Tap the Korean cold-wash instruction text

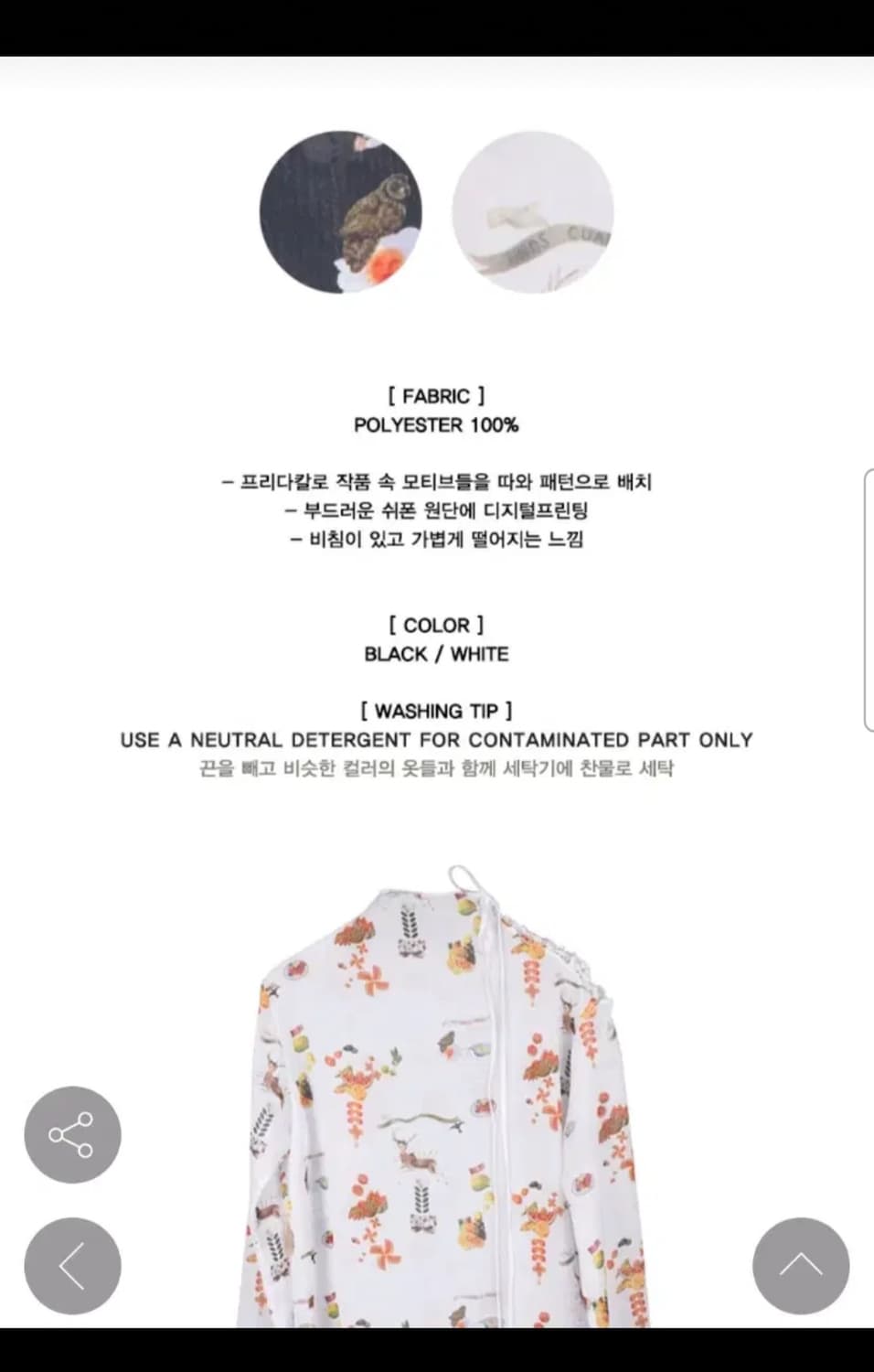[436, 769]
